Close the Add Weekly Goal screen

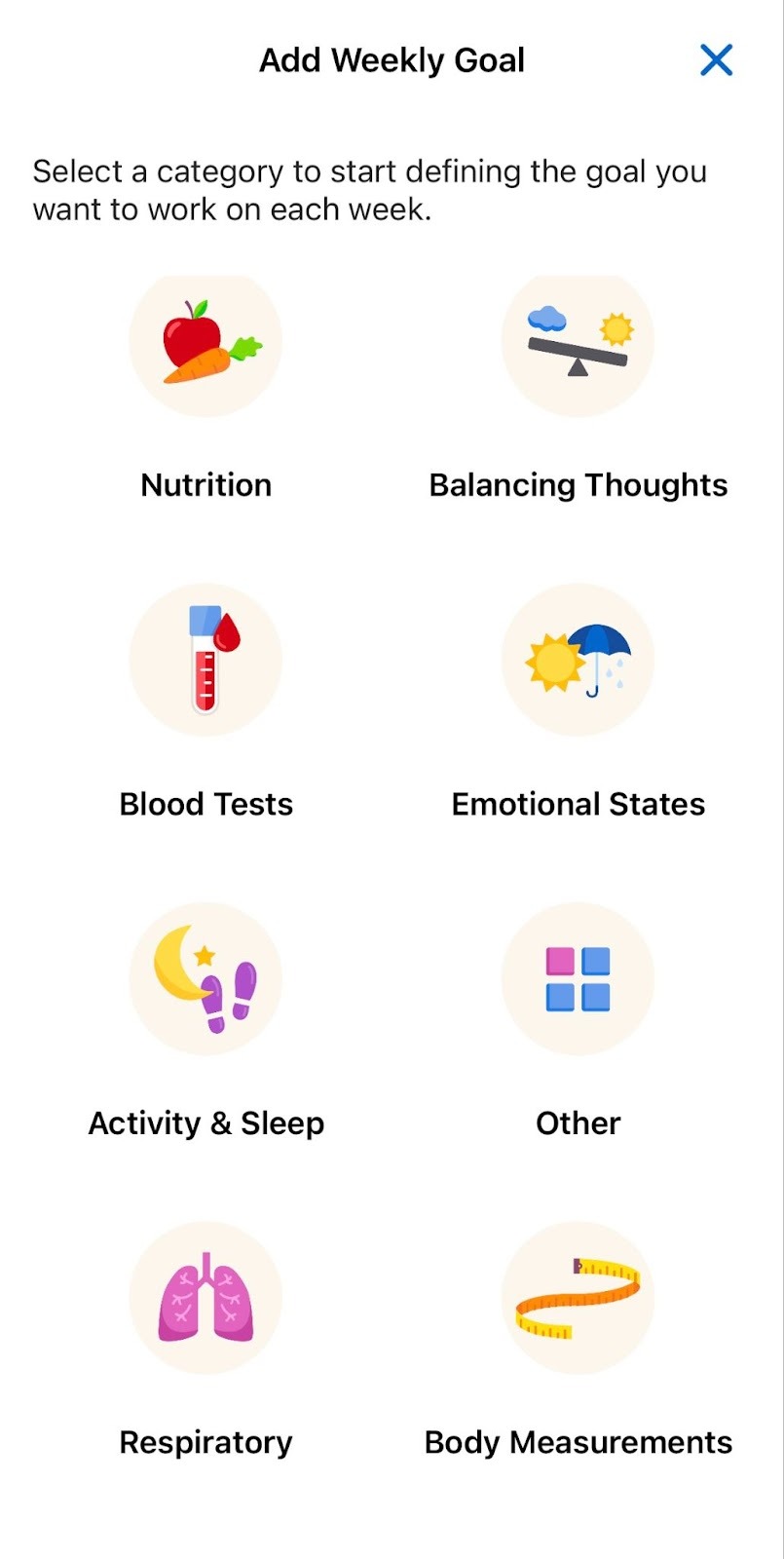pyautogui.click(x=716, y=60)
